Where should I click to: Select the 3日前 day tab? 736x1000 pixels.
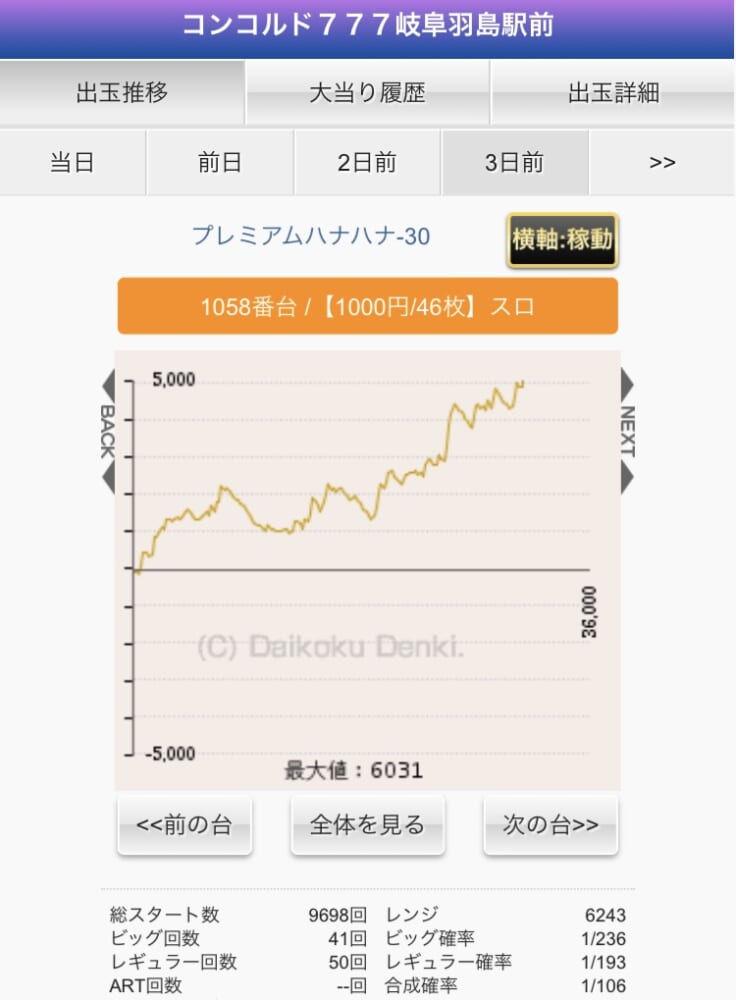(514, 162)
